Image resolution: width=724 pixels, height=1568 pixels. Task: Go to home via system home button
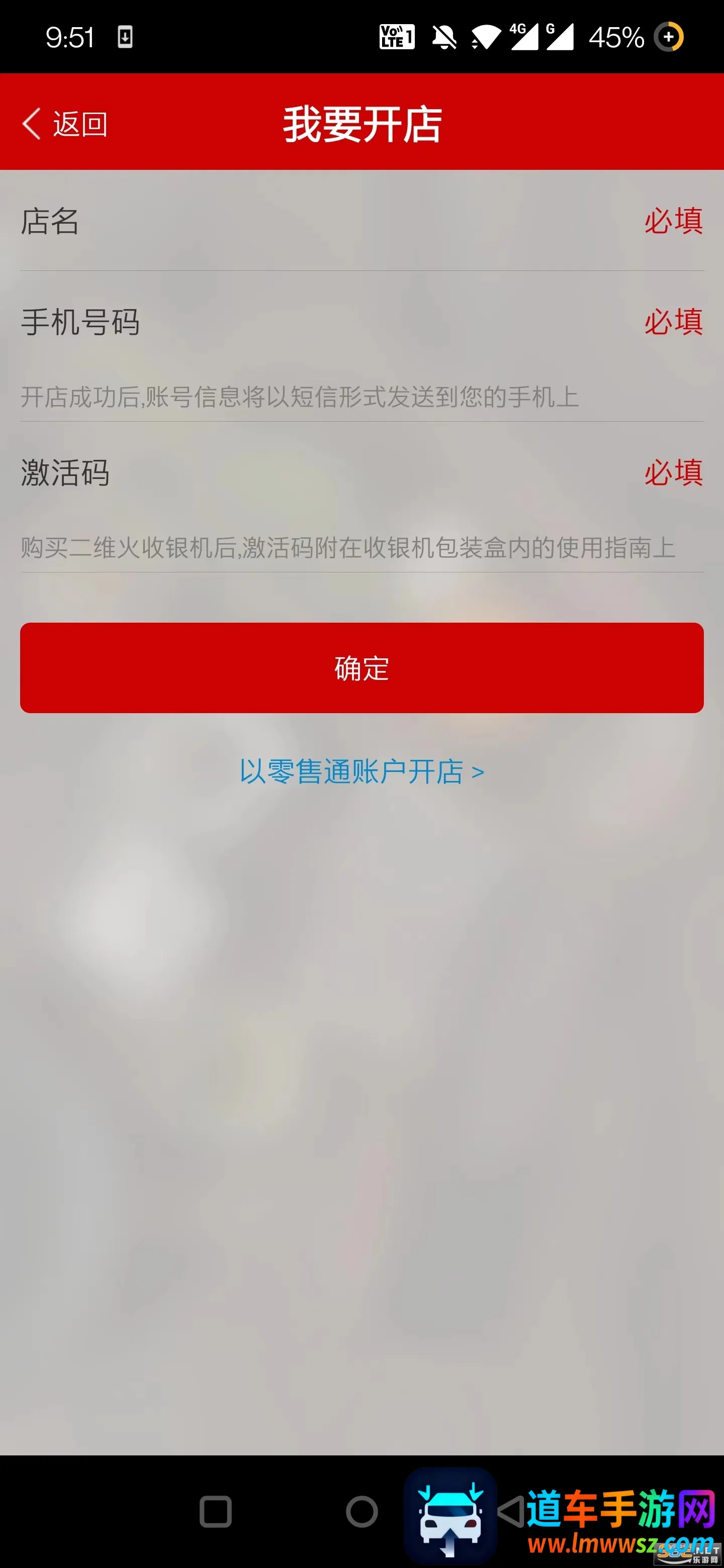click(x=361, y=1511)
